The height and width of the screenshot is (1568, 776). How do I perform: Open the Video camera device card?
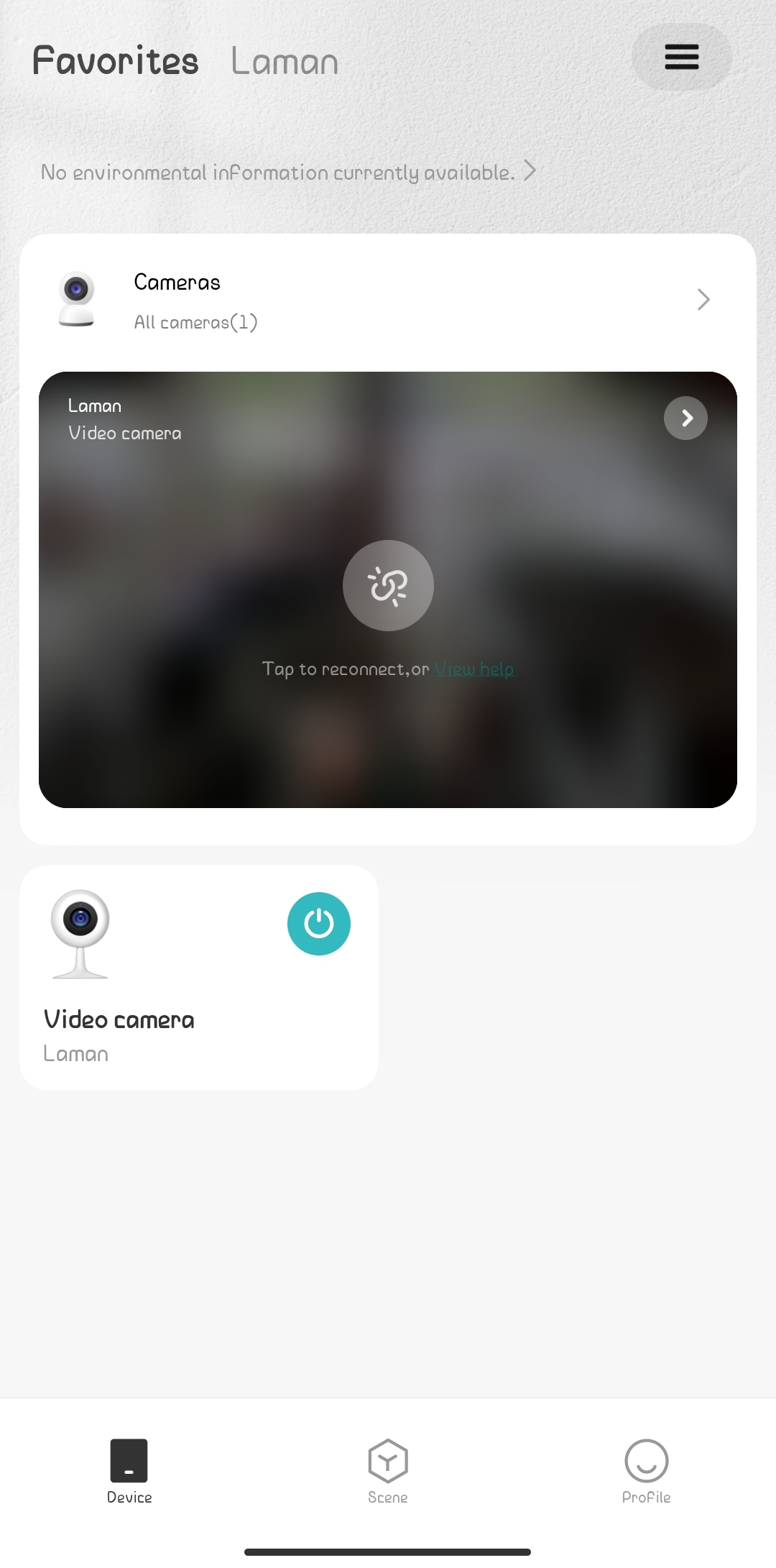click(199, 978)
